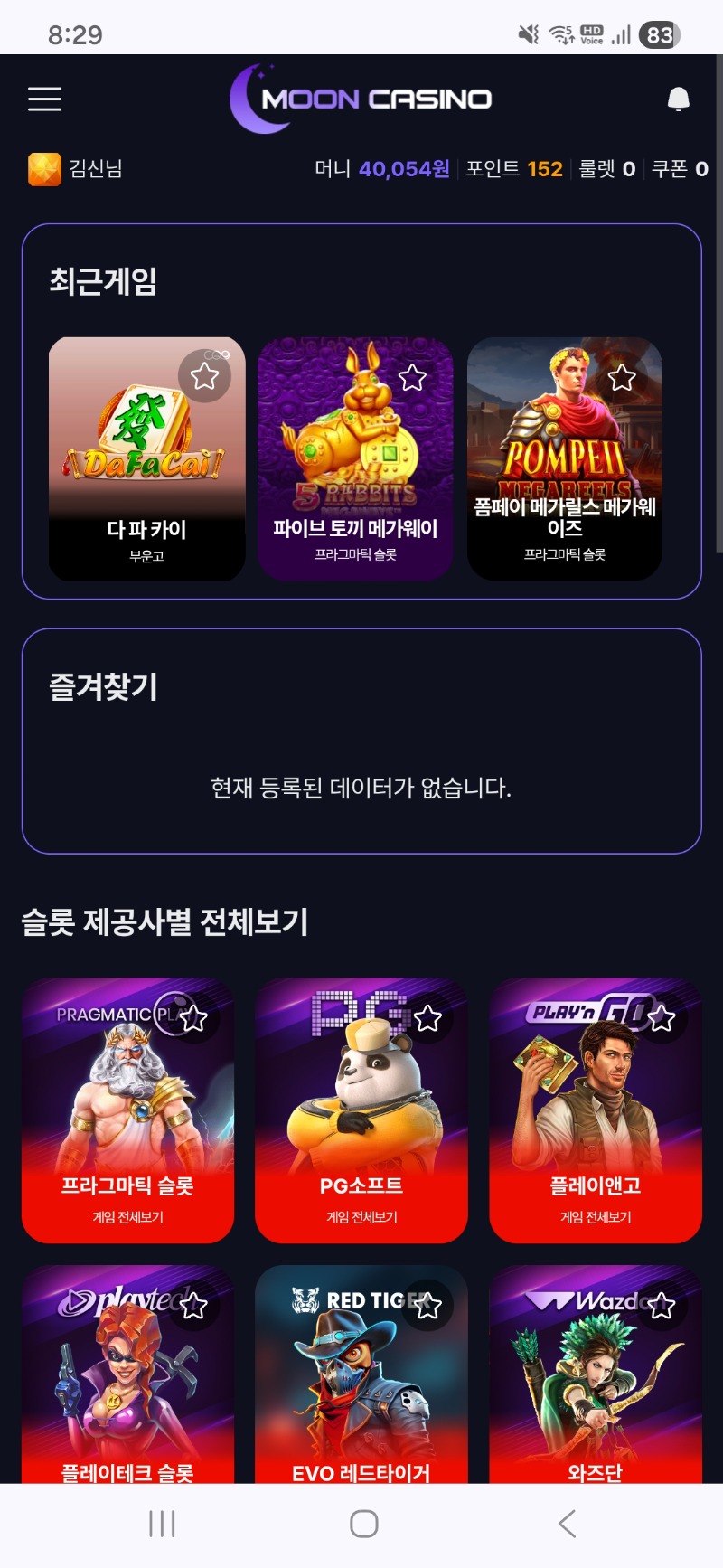Screen dimensions: 723x1568
Task: Favorite the 다 파 카이 game
Action: [x=204, y=375]
